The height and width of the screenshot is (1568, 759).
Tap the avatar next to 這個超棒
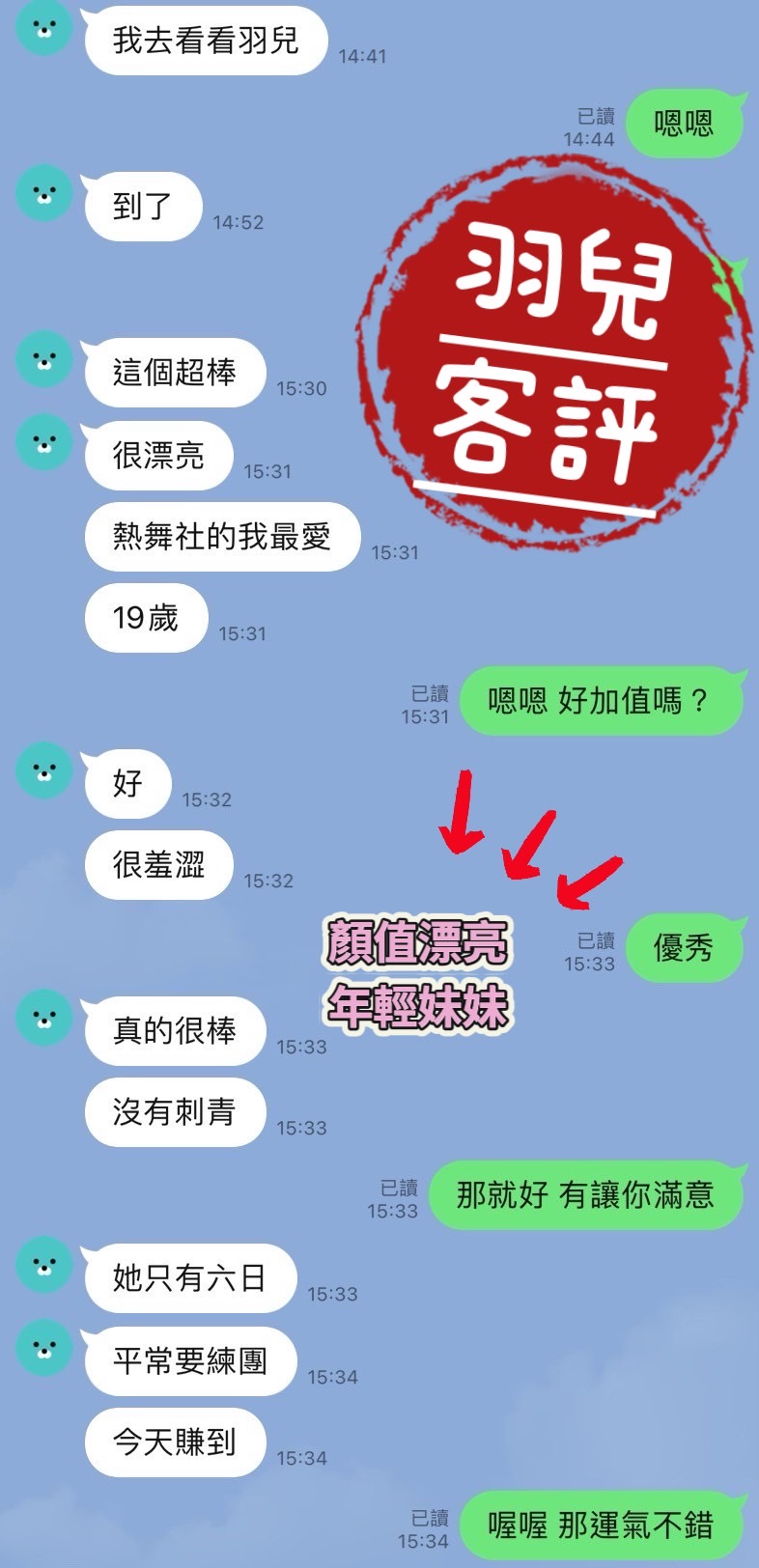[x=42, y=358]
